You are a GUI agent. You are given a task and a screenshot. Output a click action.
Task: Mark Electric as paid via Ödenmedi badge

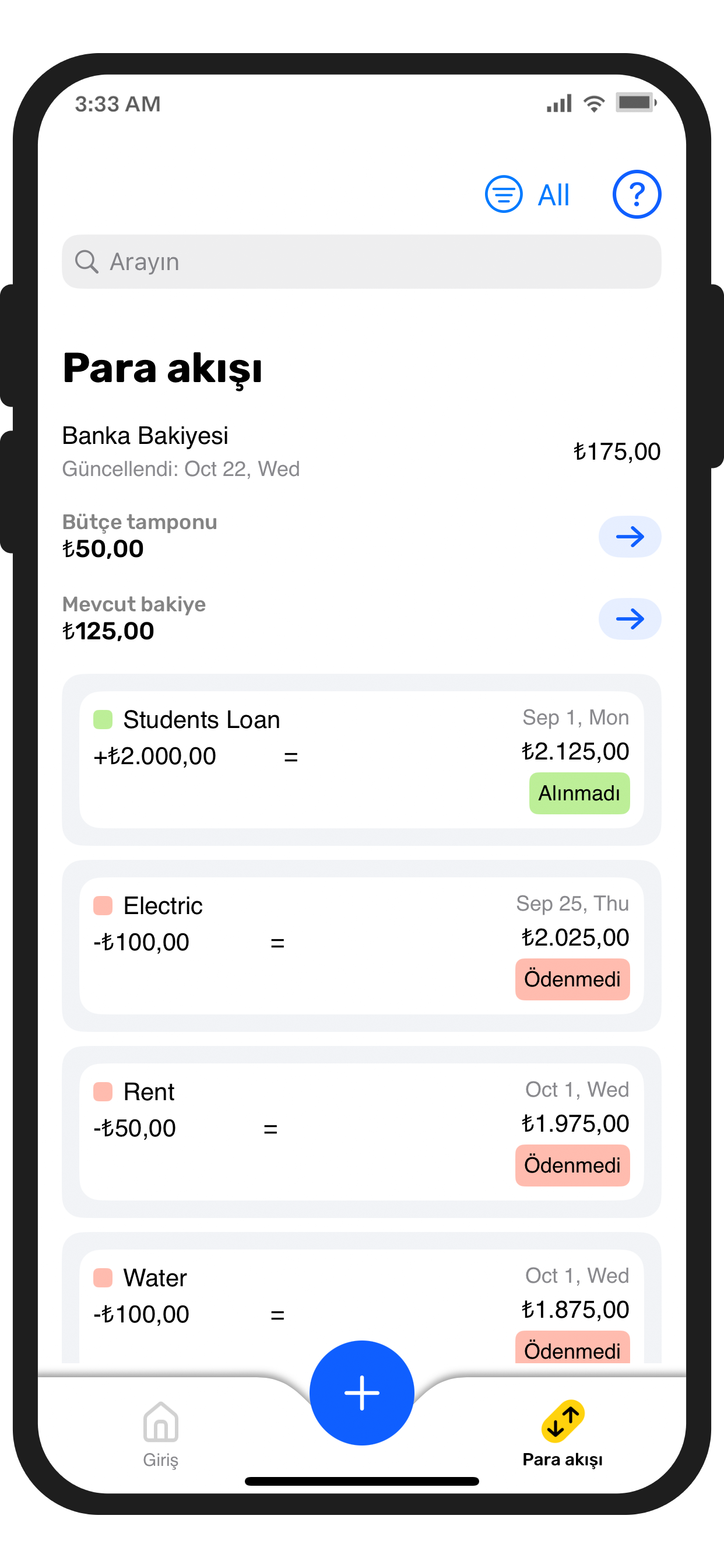point(572,979)
